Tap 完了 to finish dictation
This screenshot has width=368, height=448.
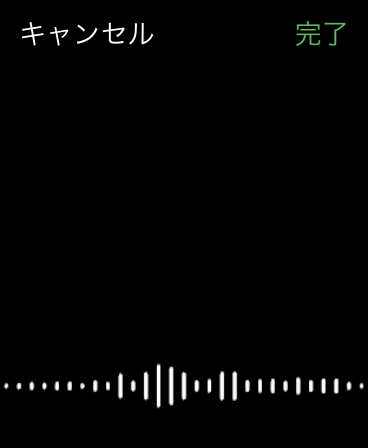coord(321,34)
